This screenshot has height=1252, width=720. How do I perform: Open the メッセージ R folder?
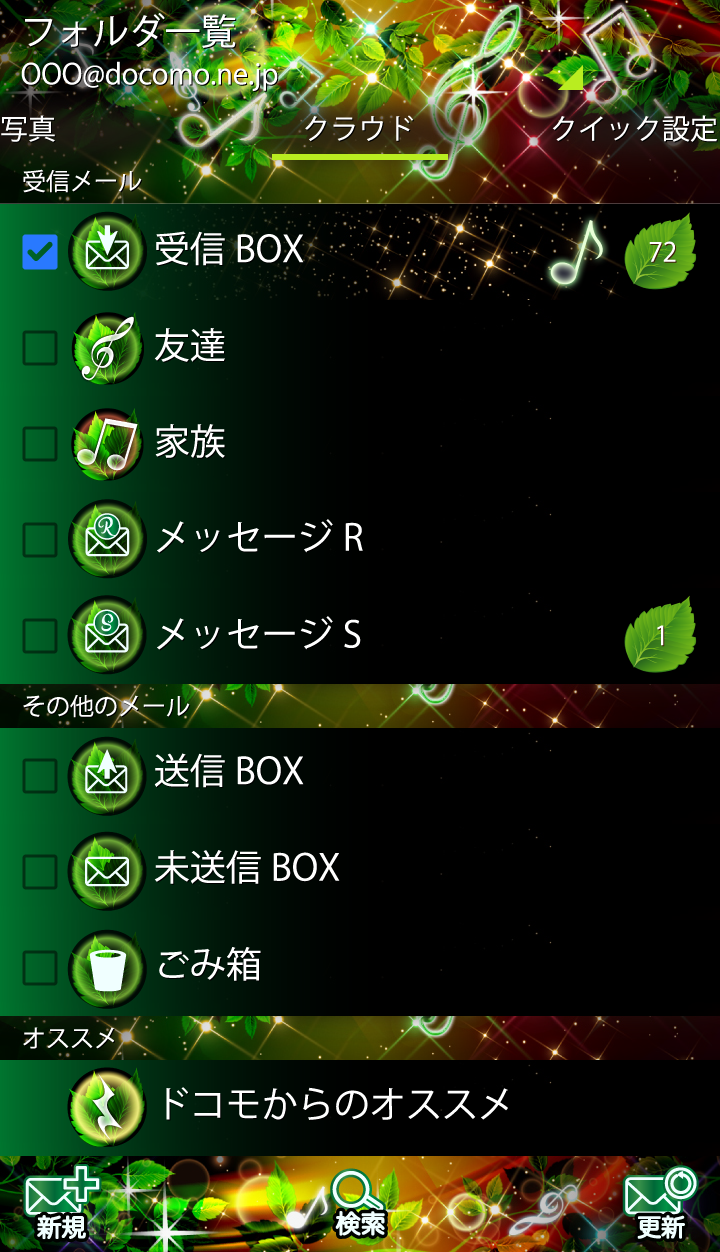260,539
